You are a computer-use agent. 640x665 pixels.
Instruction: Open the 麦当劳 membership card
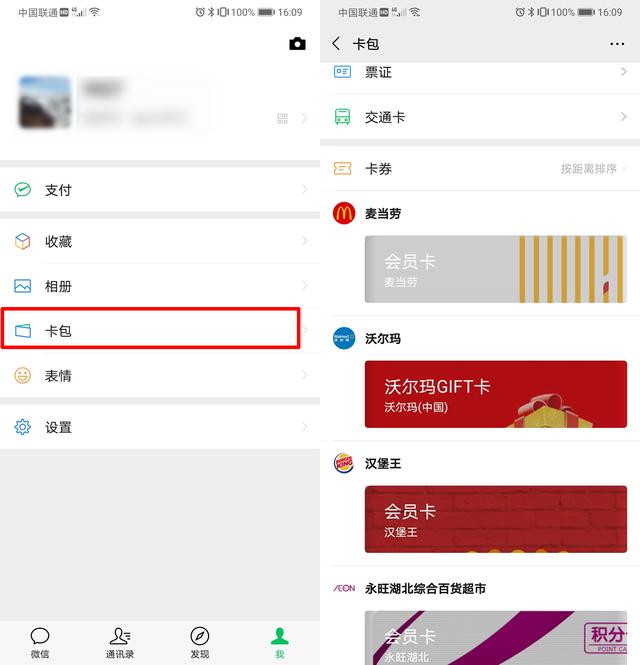495,269
